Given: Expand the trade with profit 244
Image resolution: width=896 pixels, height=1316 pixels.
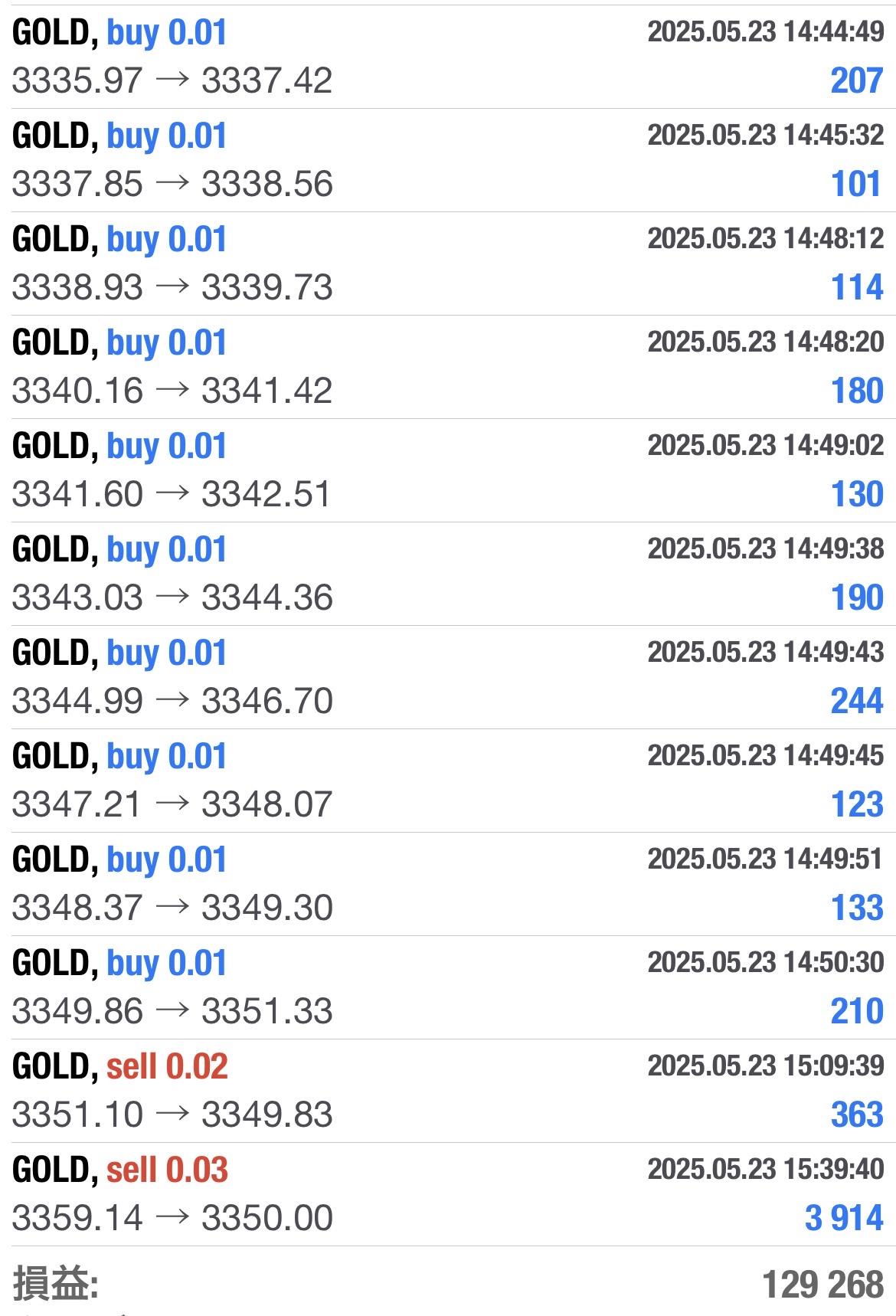Looking at the screenshot, I should pyautogui.click(x=448, y=677).
